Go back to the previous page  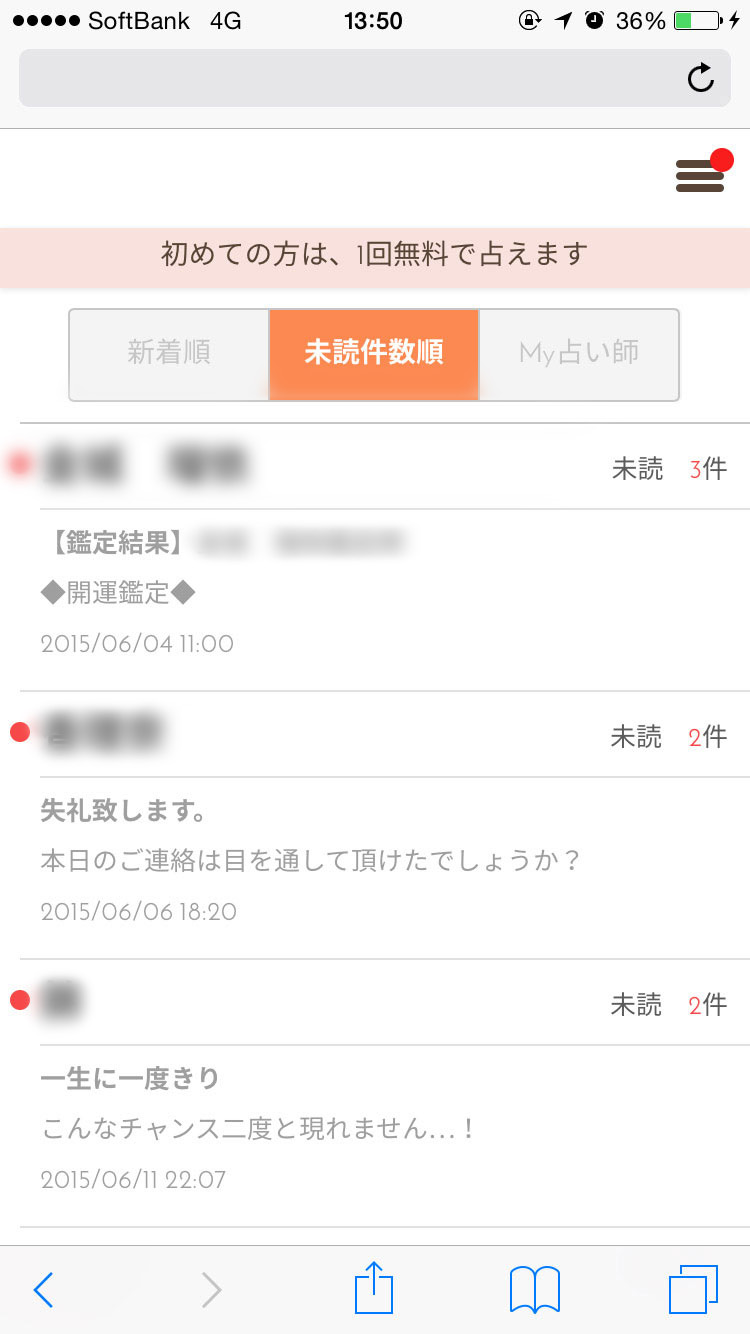tap(43, 1290)
